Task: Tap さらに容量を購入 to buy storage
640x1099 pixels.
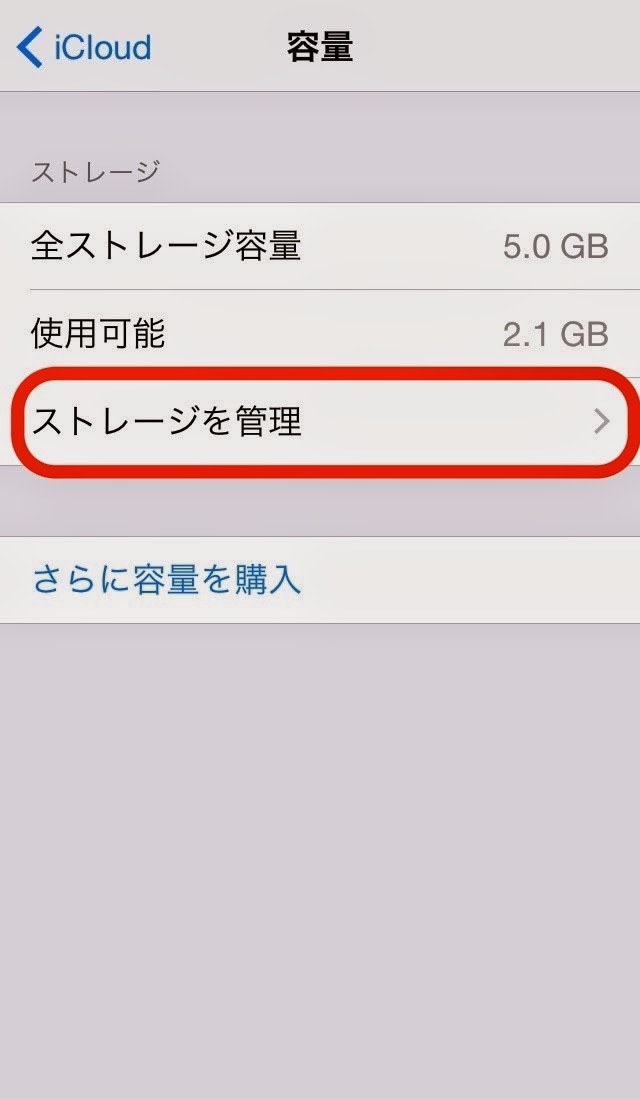Action: [x=320, y=580]
